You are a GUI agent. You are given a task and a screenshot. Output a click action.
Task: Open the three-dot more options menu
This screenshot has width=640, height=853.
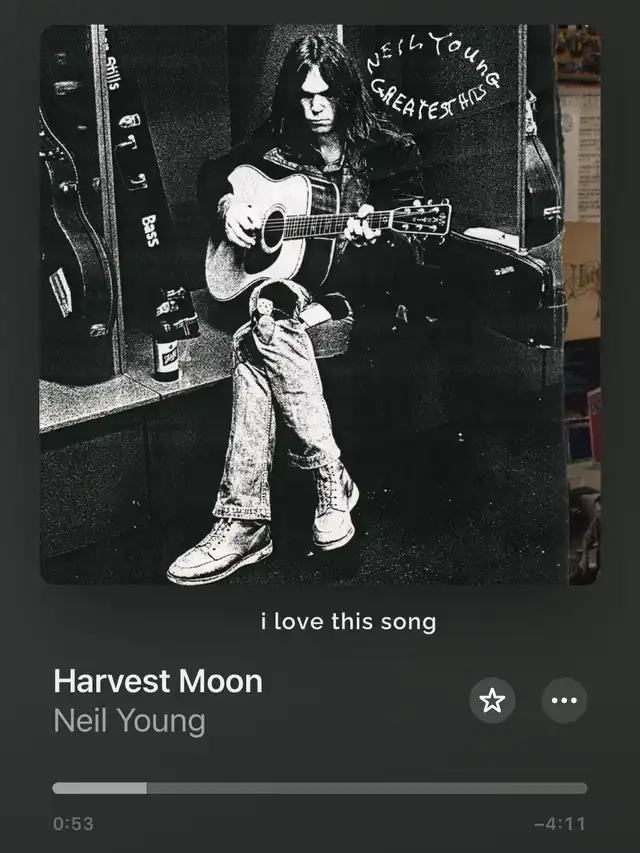(x=564, y=700)
